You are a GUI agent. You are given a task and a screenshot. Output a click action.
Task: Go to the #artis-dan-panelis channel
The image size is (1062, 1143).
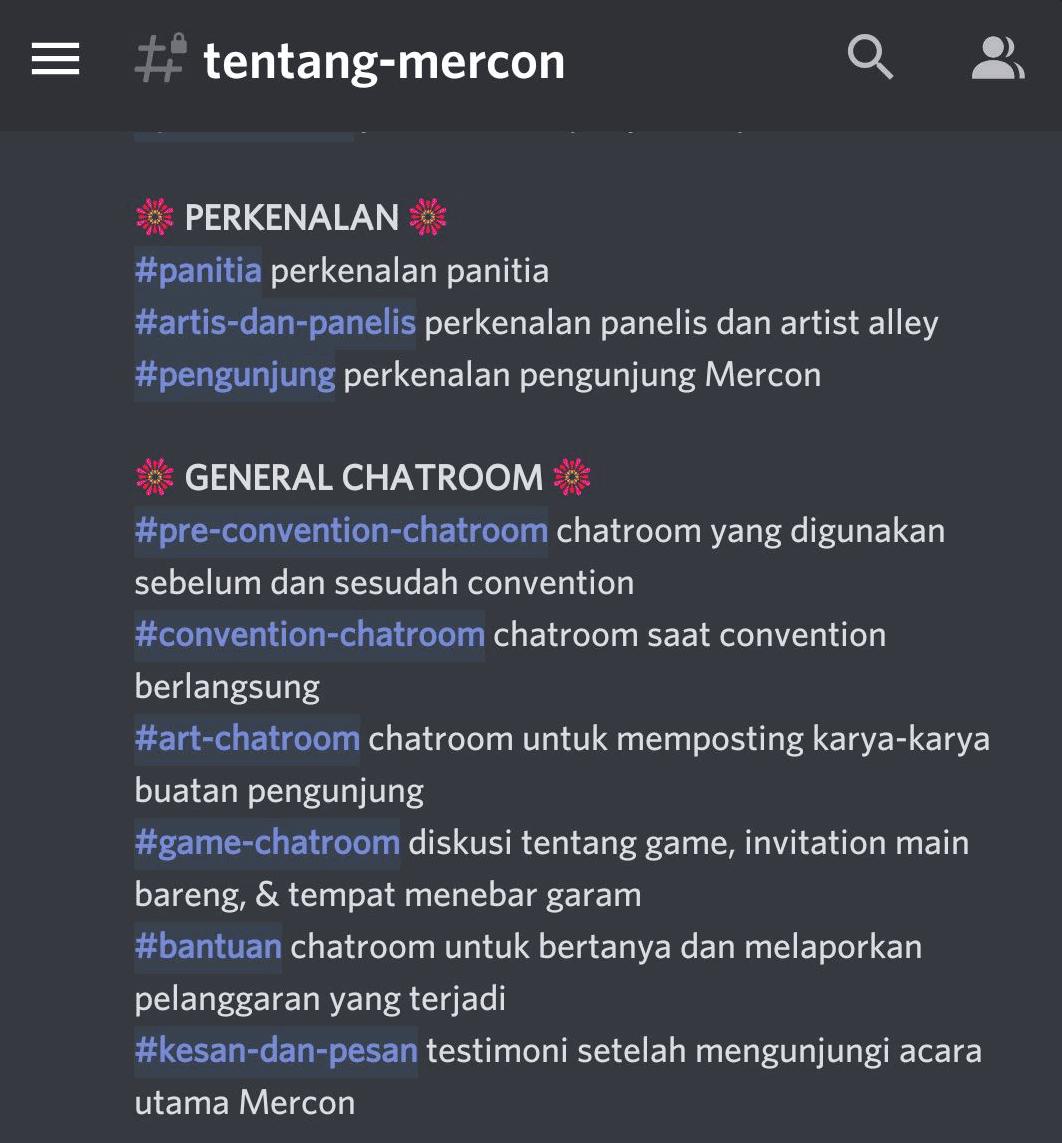point(275,323)
